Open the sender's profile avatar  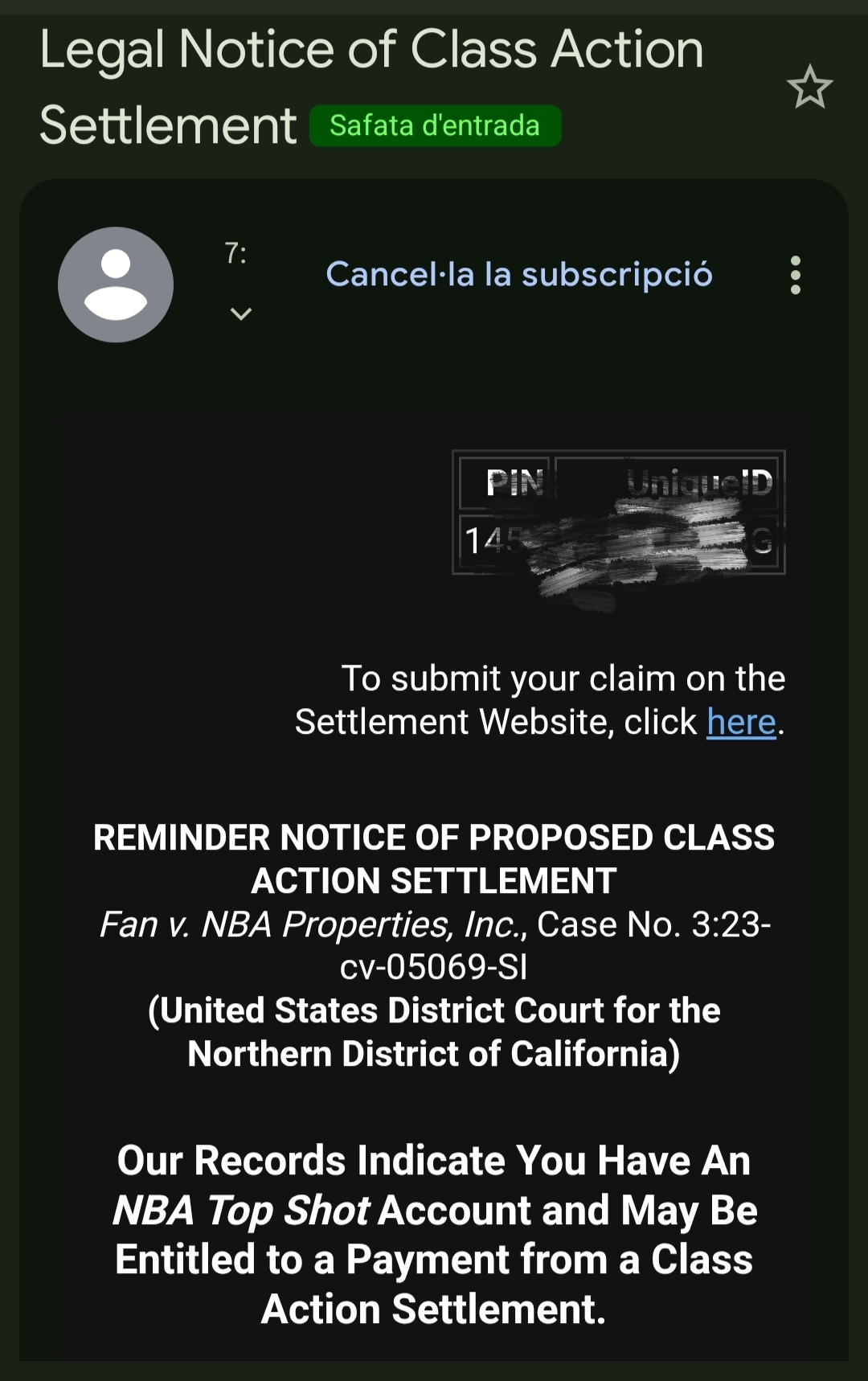(x=116, y=285)
